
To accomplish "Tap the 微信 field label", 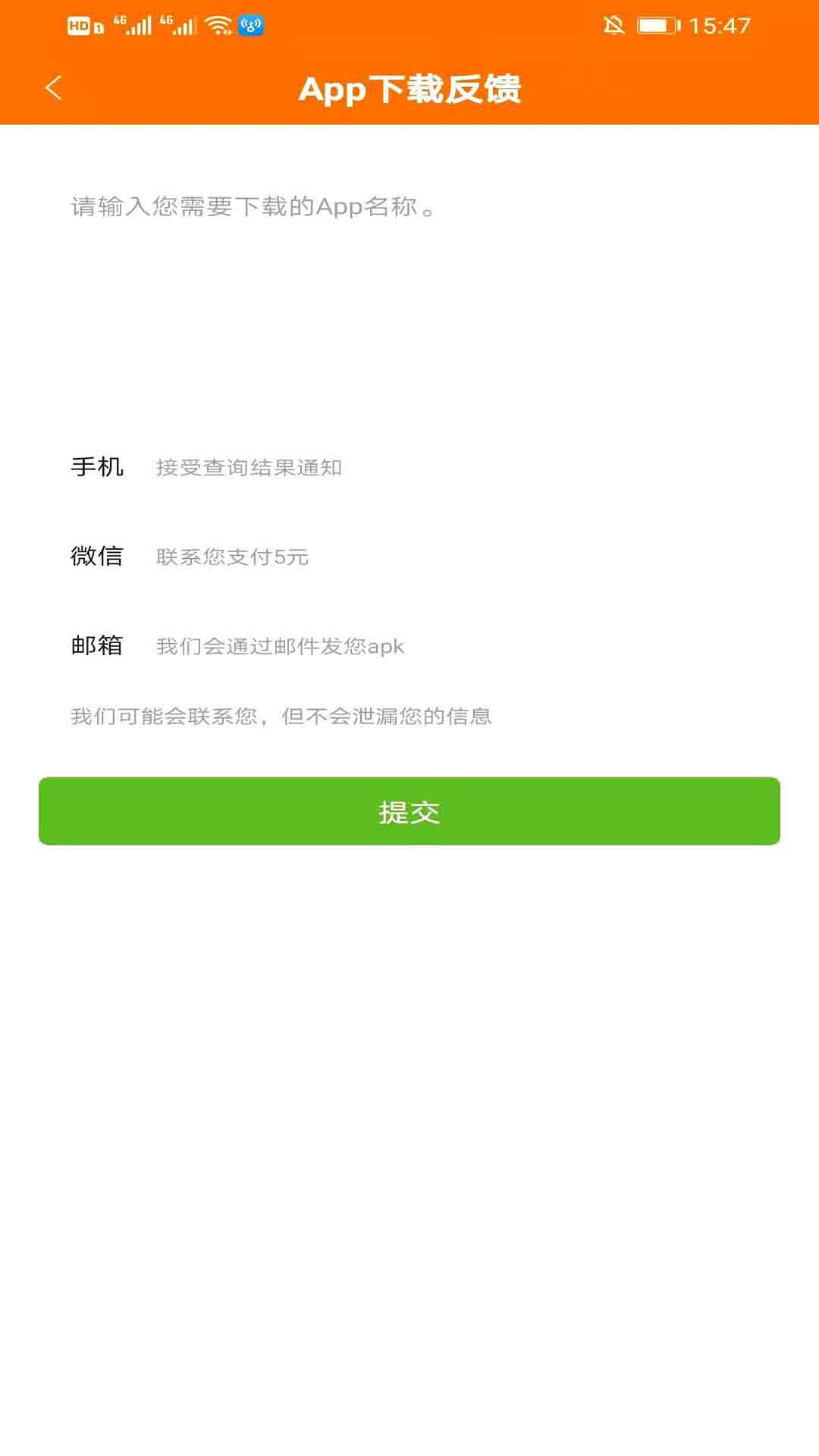I will coord(97,557).
